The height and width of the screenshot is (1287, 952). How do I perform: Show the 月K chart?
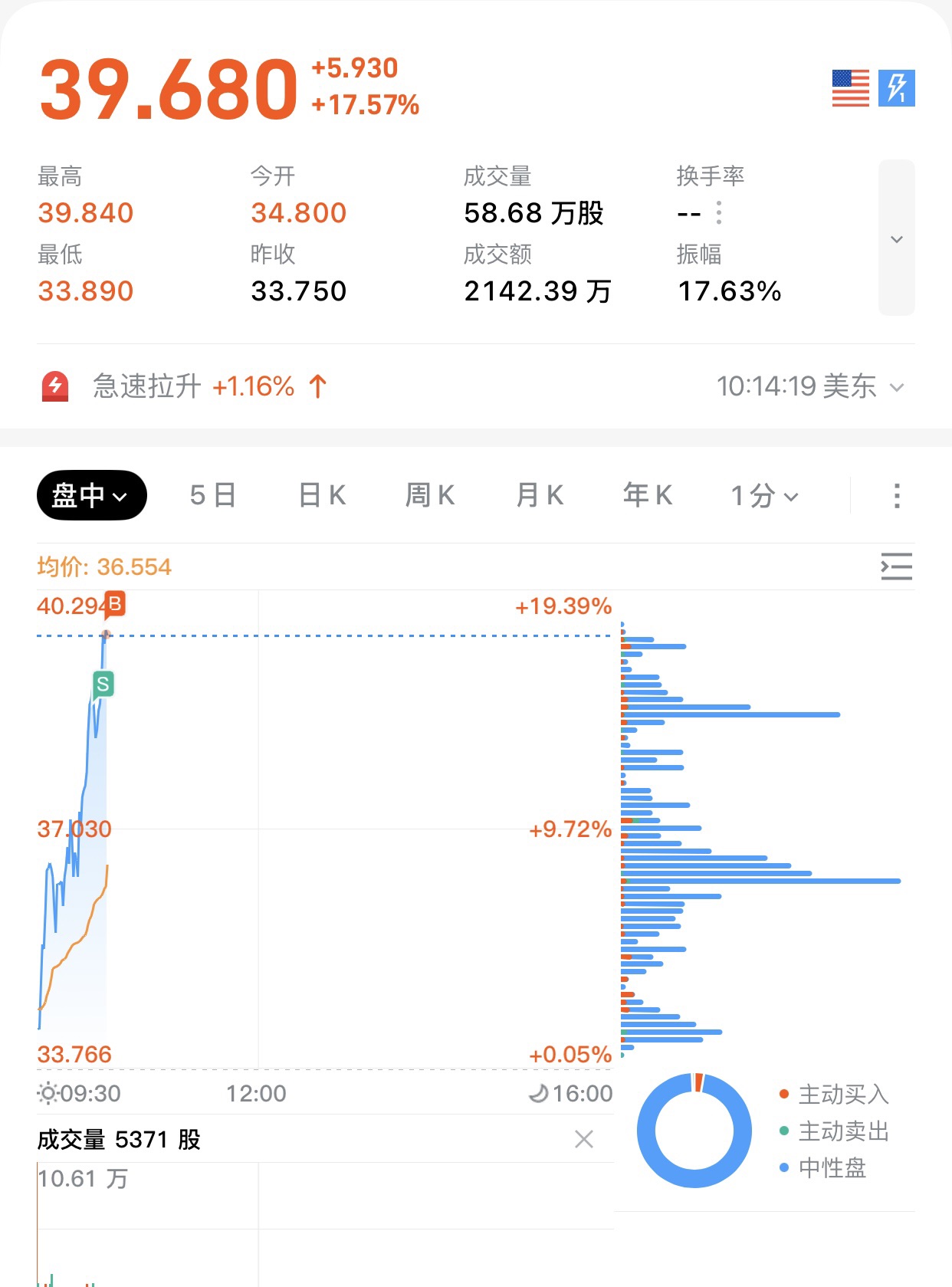click(x=540, y=495)
